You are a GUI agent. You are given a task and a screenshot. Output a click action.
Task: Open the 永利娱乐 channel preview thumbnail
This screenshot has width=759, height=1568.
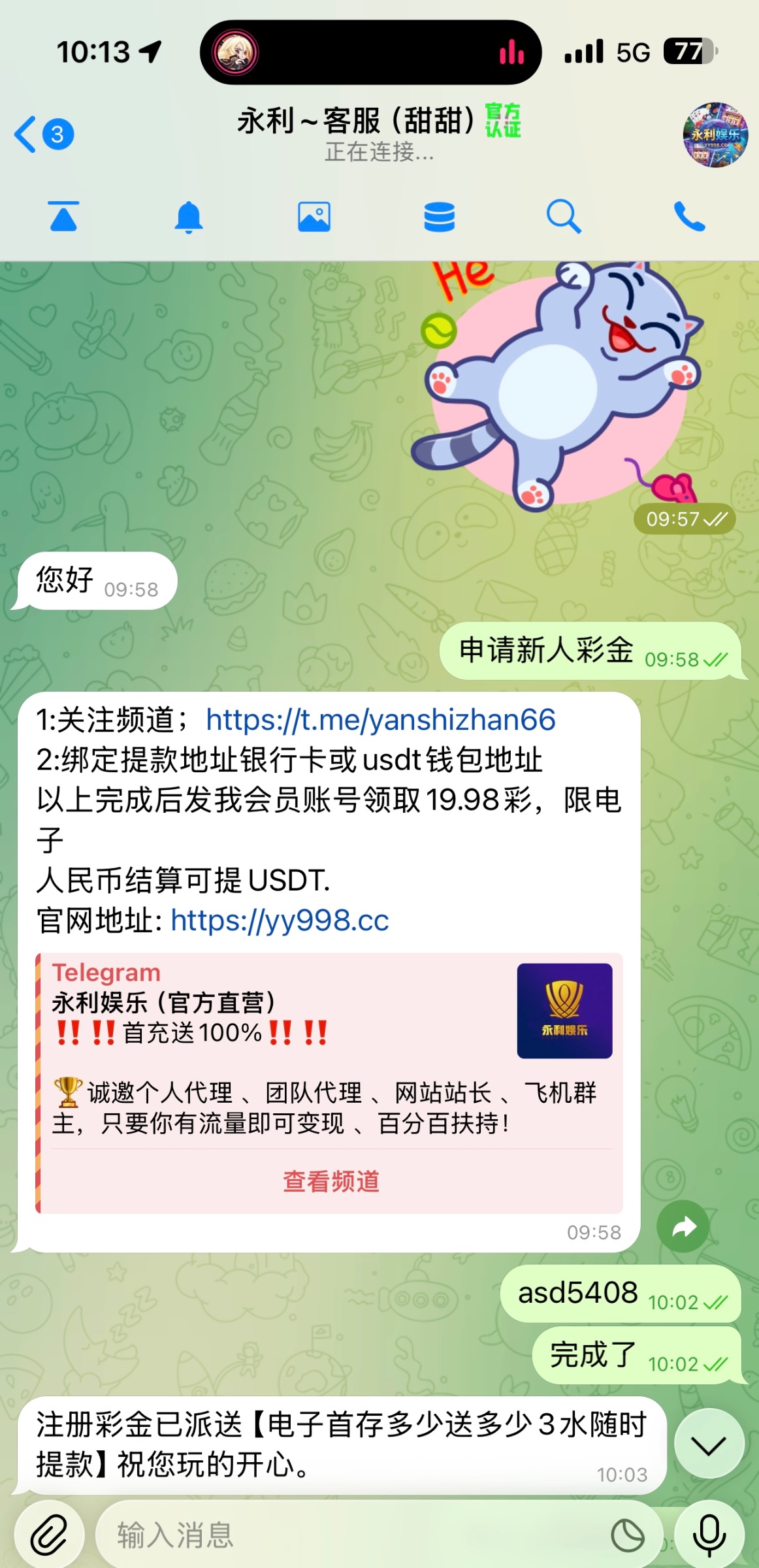[x=564, y=1011]
